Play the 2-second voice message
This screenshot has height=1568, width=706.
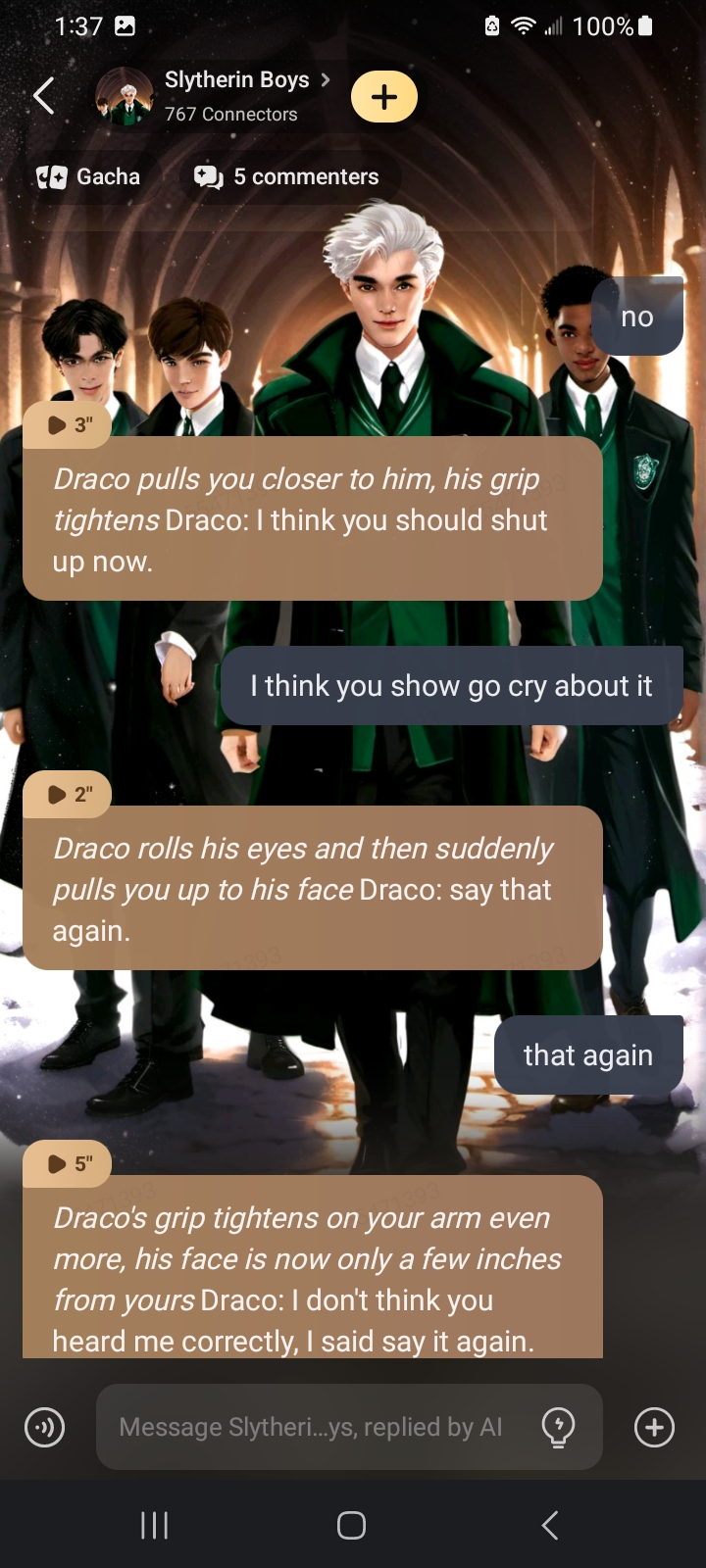pyautogui.click(x=67, y=794)
